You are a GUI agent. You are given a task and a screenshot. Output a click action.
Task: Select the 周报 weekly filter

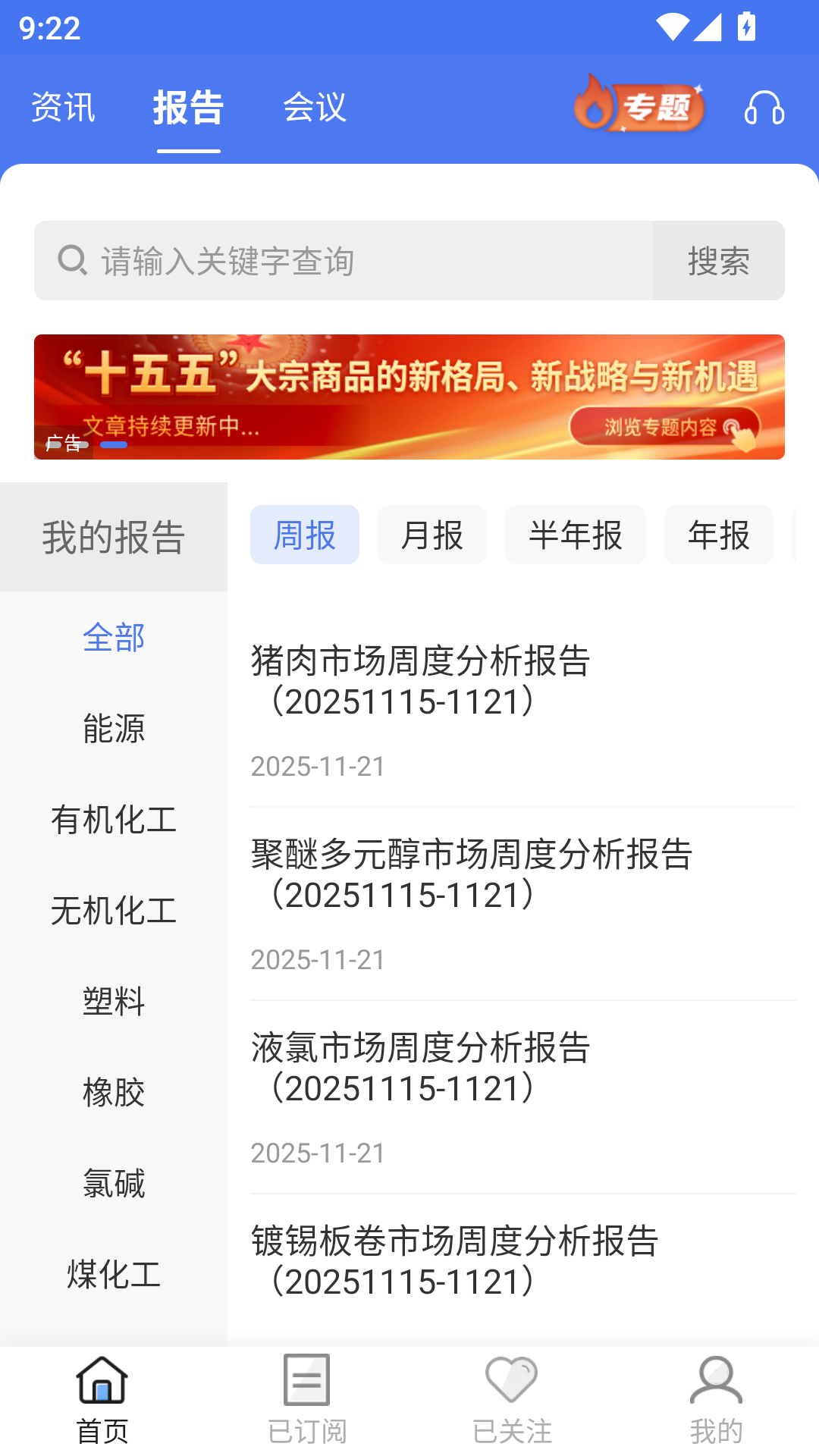(x=304, y=535)
